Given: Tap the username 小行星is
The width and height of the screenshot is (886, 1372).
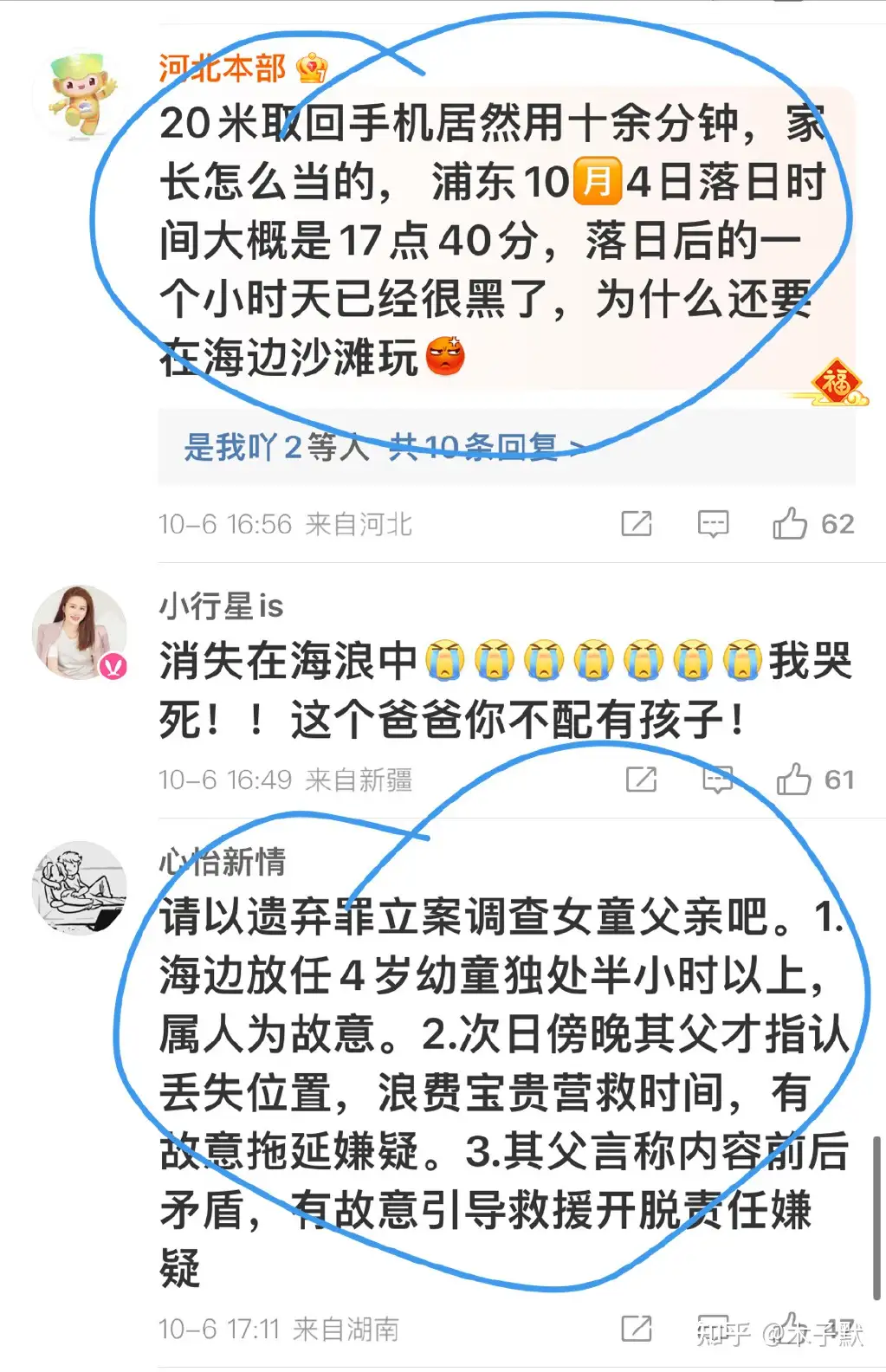Looking at the screenshot, I should 221,606.
